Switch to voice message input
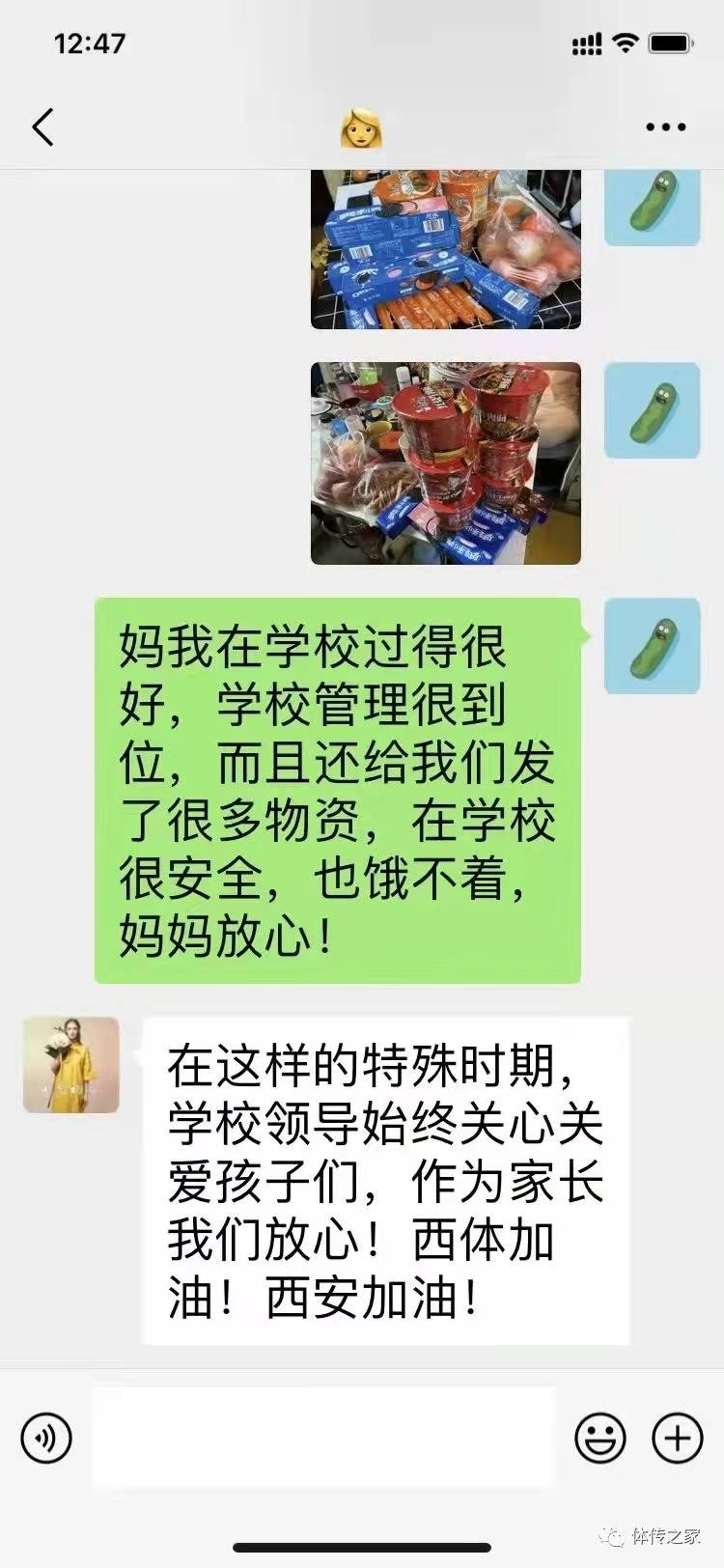Image resolution: width=724 pixels, height=1568 pixels. point(45,1438)
